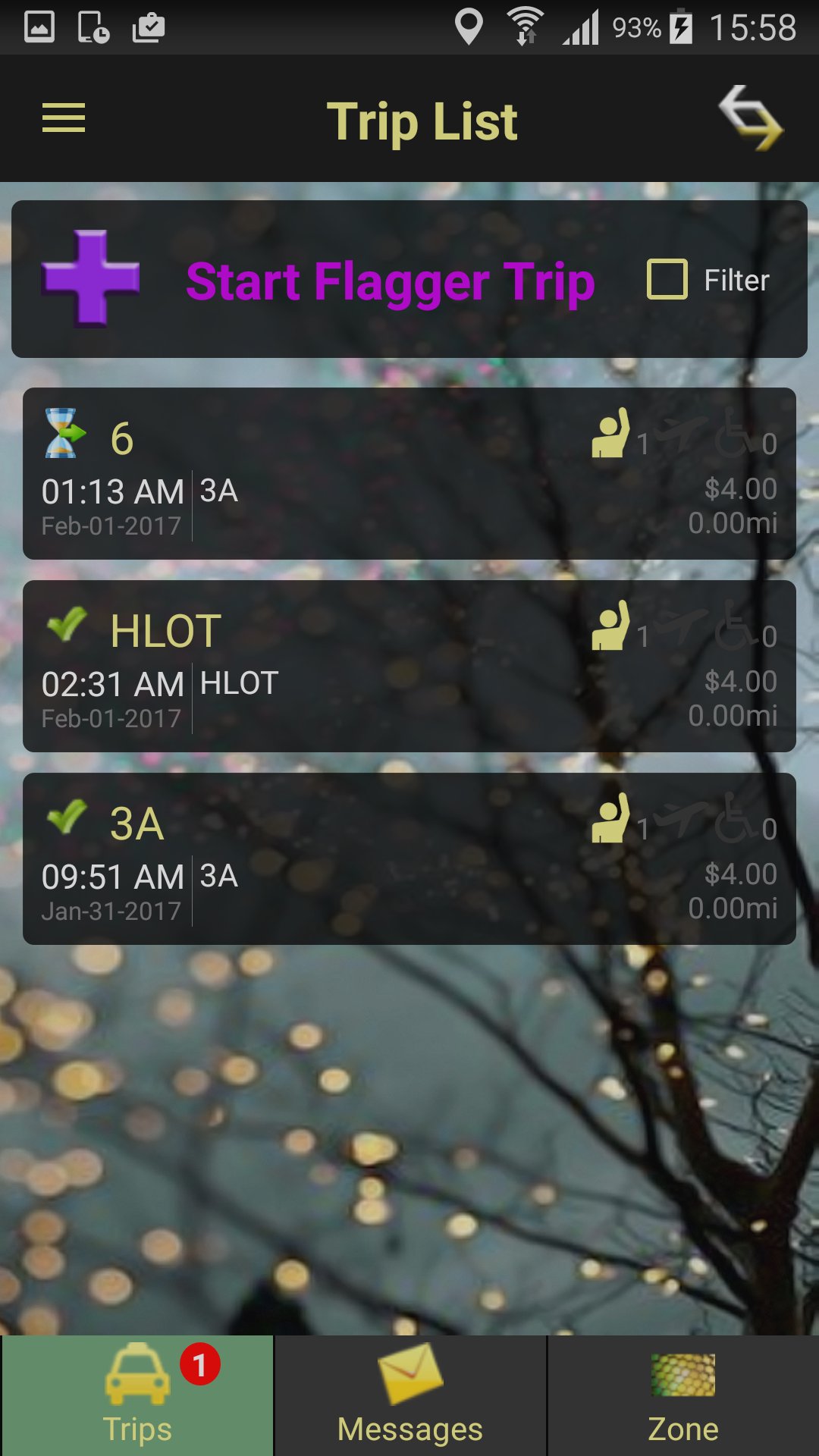Select the Trips tab
819x1456 pixels.
click(x=137, y=1395)
